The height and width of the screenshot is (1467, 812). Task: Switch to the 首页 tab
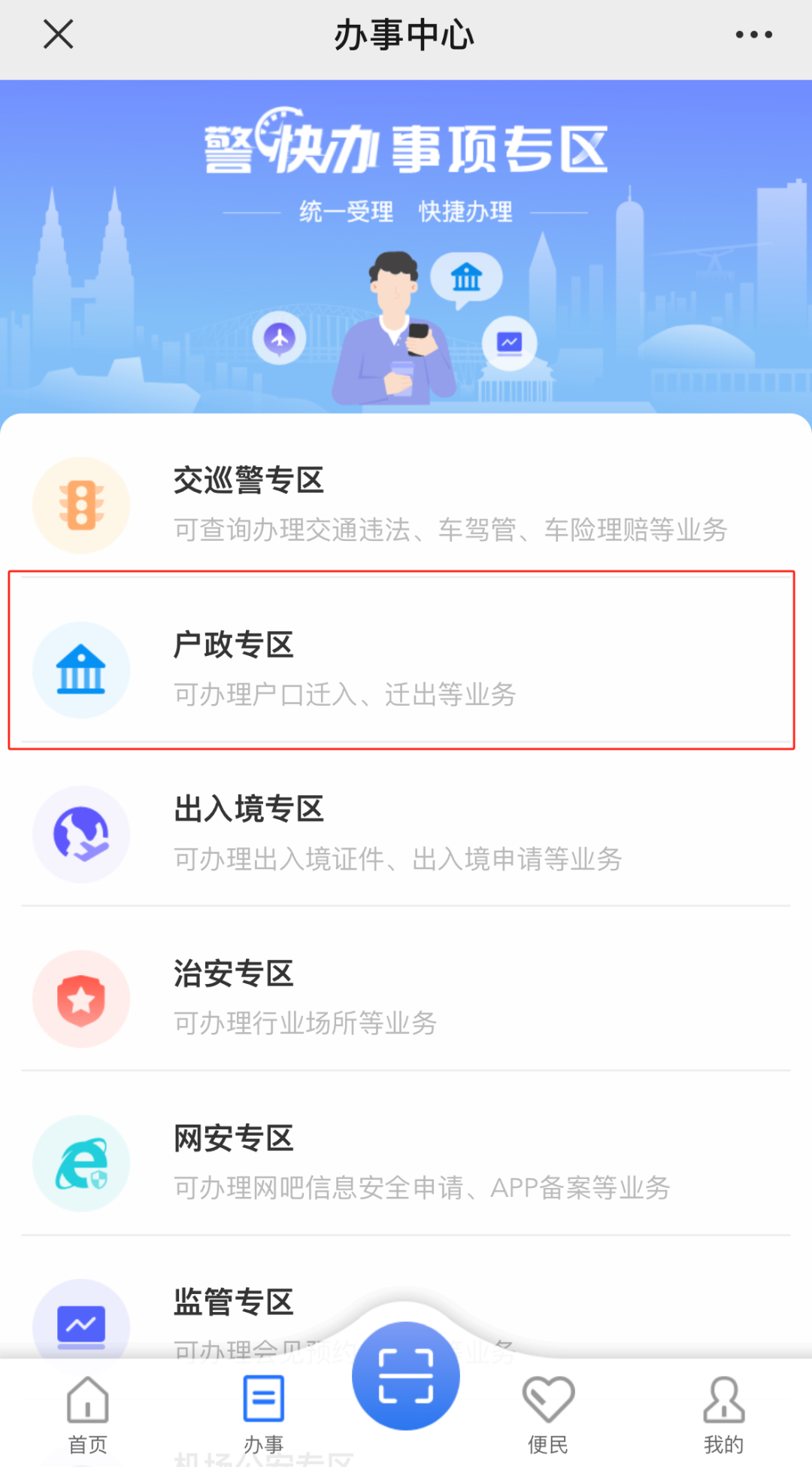(x=88, y=1414)
